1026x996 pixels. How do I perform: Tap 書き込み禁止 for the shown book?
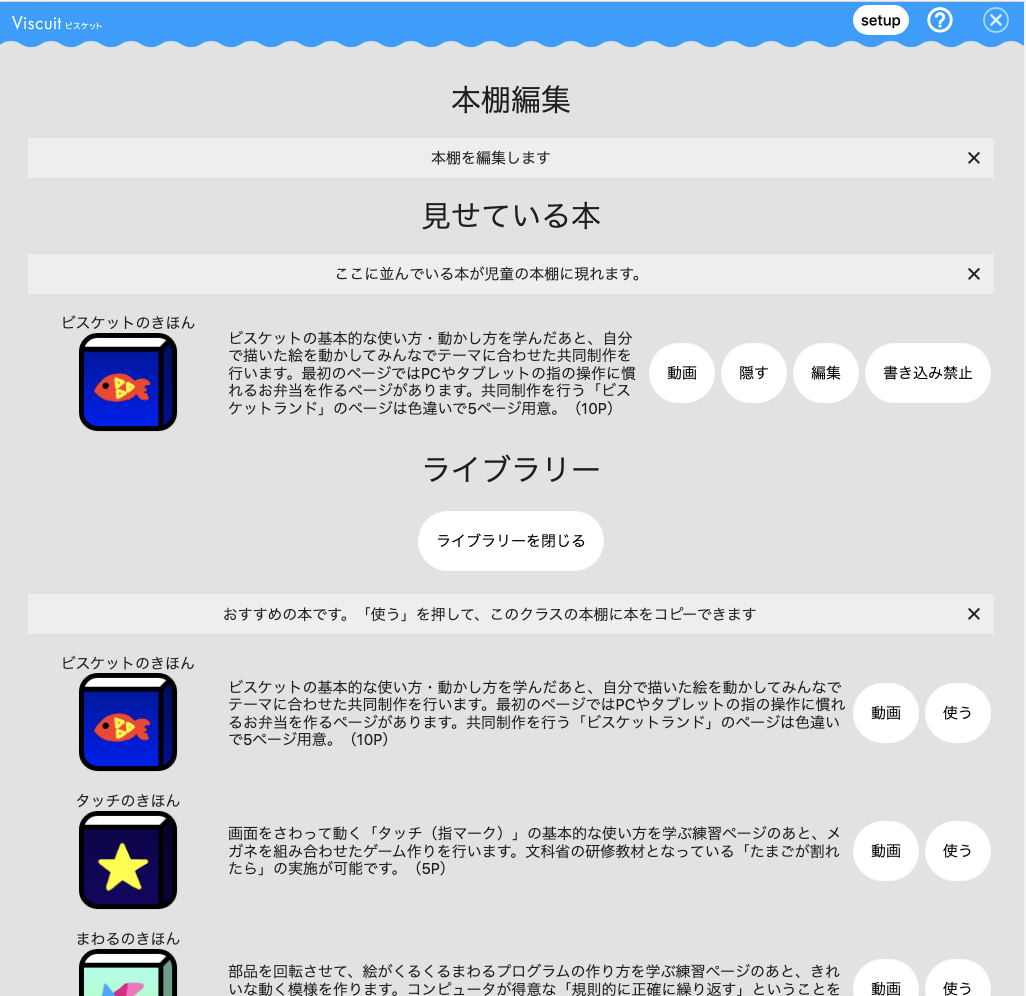[x=927, y=373]
